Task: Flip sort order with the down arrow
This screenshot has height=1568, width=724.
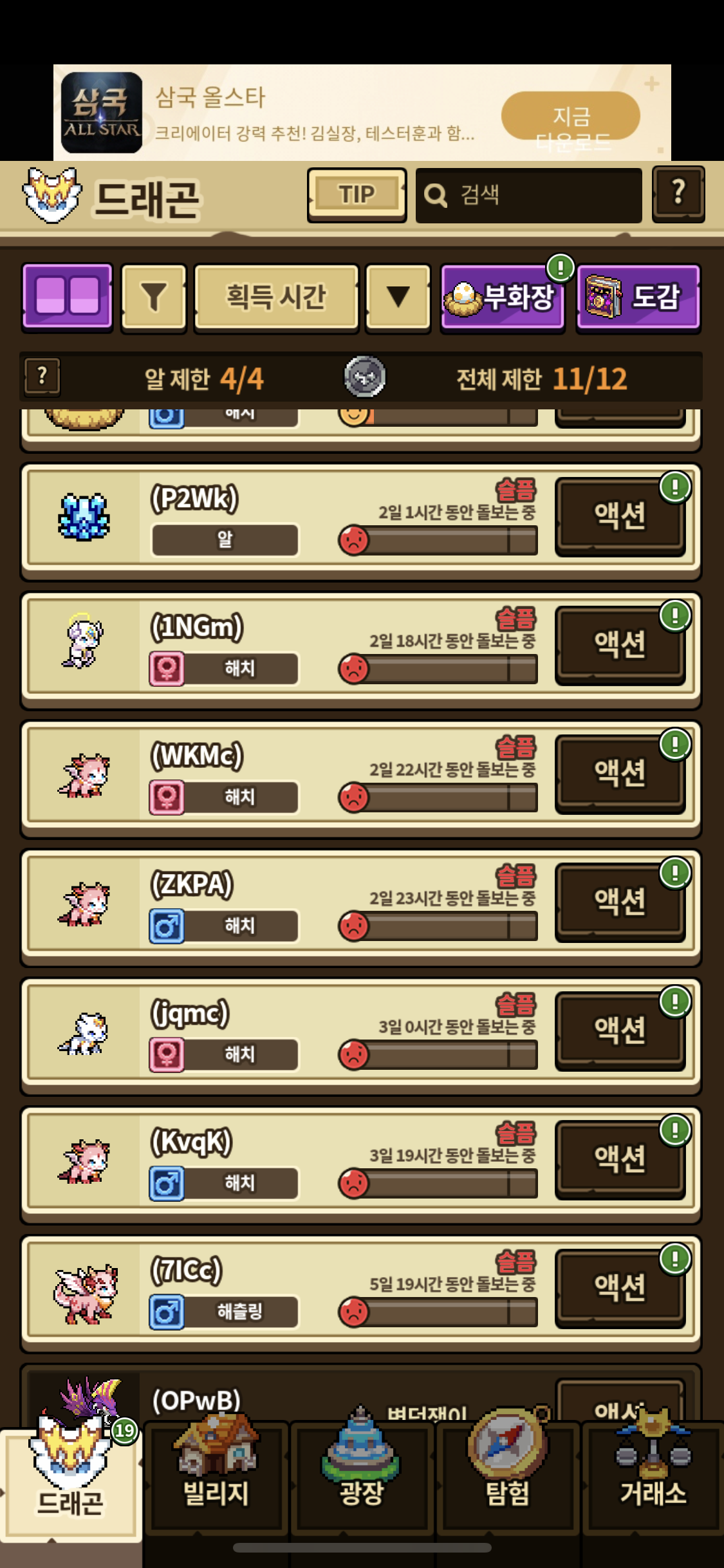Action: pyautogui.click(x=398, y=297)
